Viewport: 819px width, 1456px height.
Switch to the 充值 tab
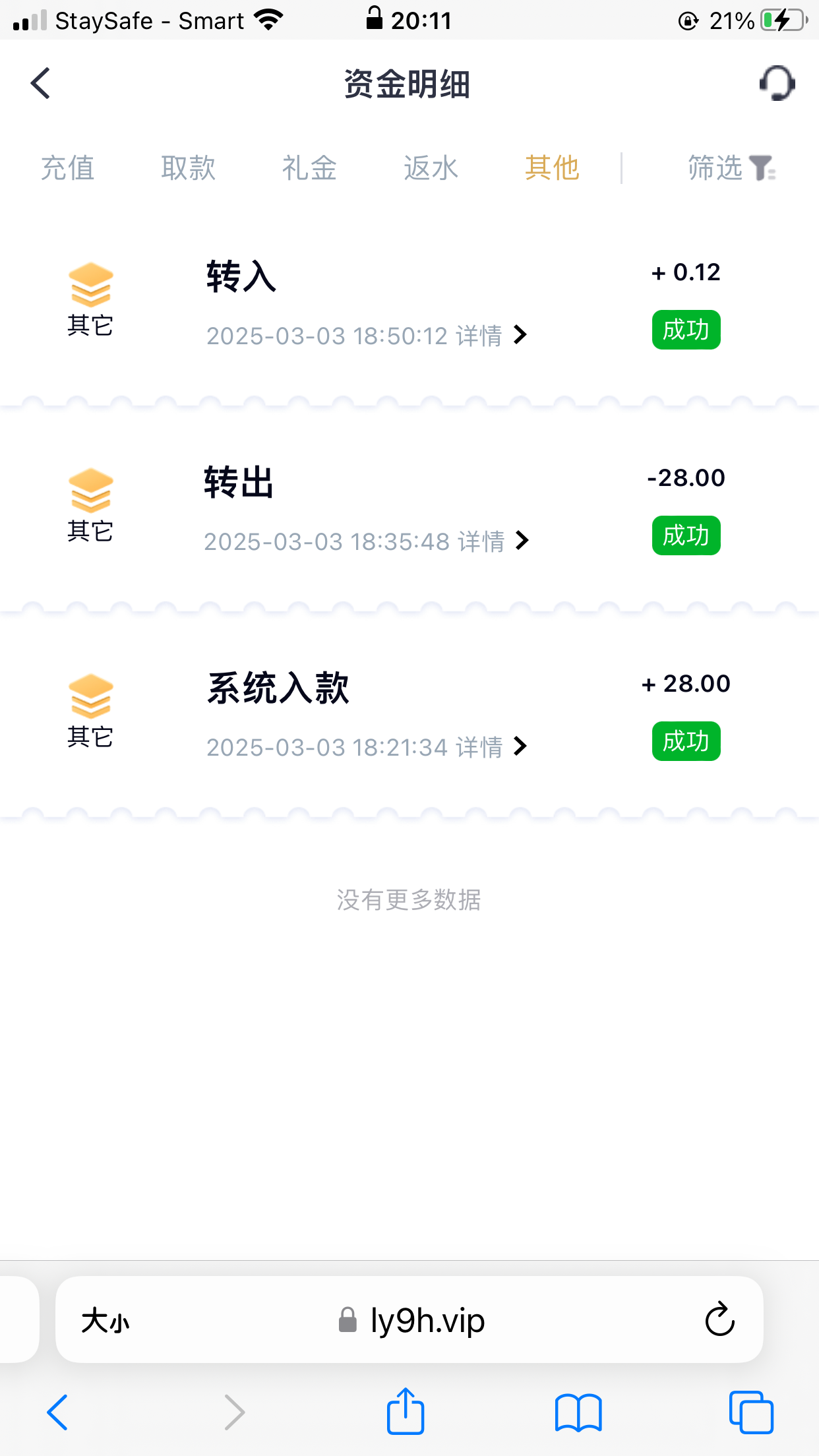point(67,168)
